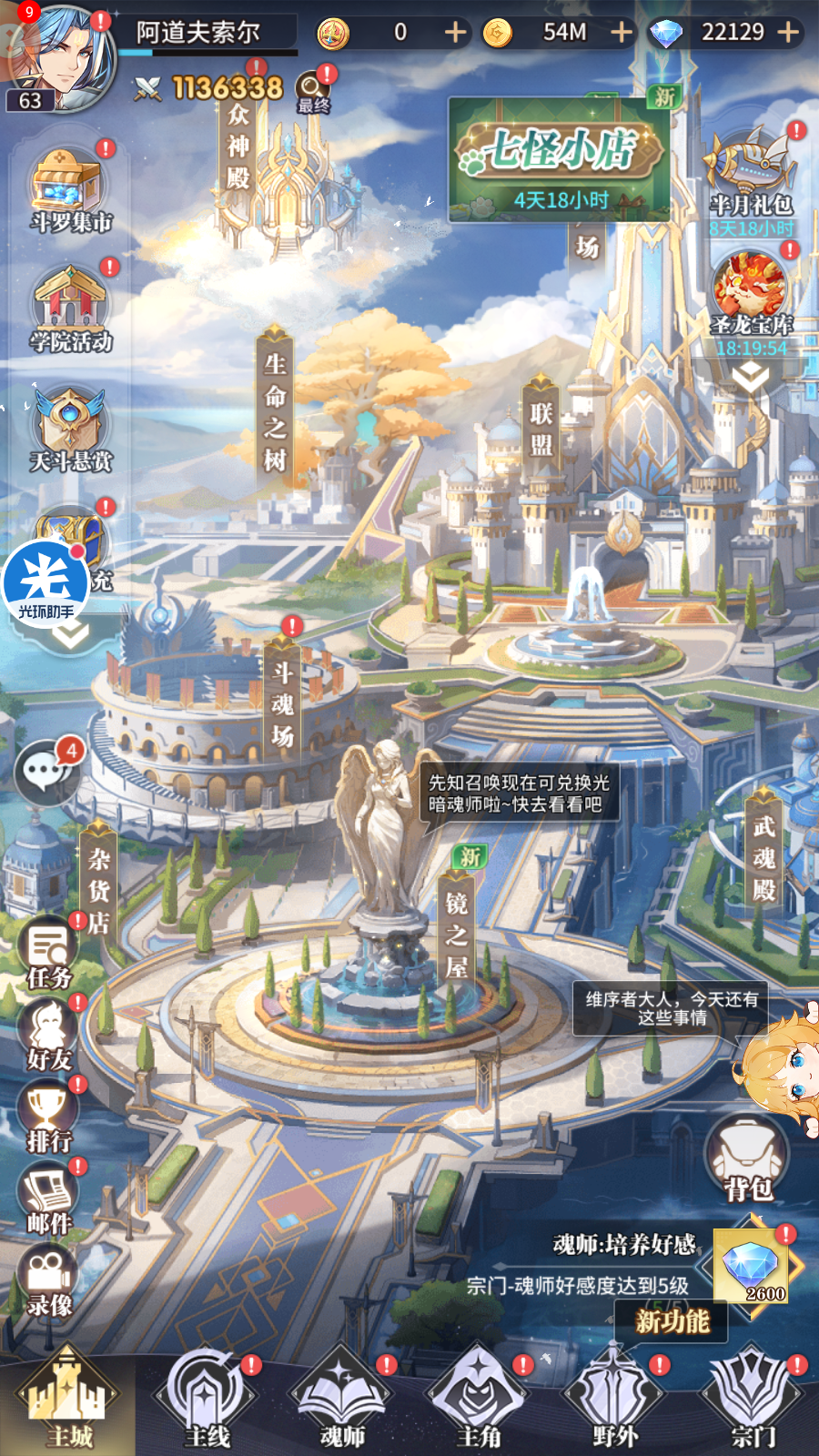Open 邮件 mailbox
Screen dimensions: 819x1456
pyautogui.click(x=49, y=1199)
